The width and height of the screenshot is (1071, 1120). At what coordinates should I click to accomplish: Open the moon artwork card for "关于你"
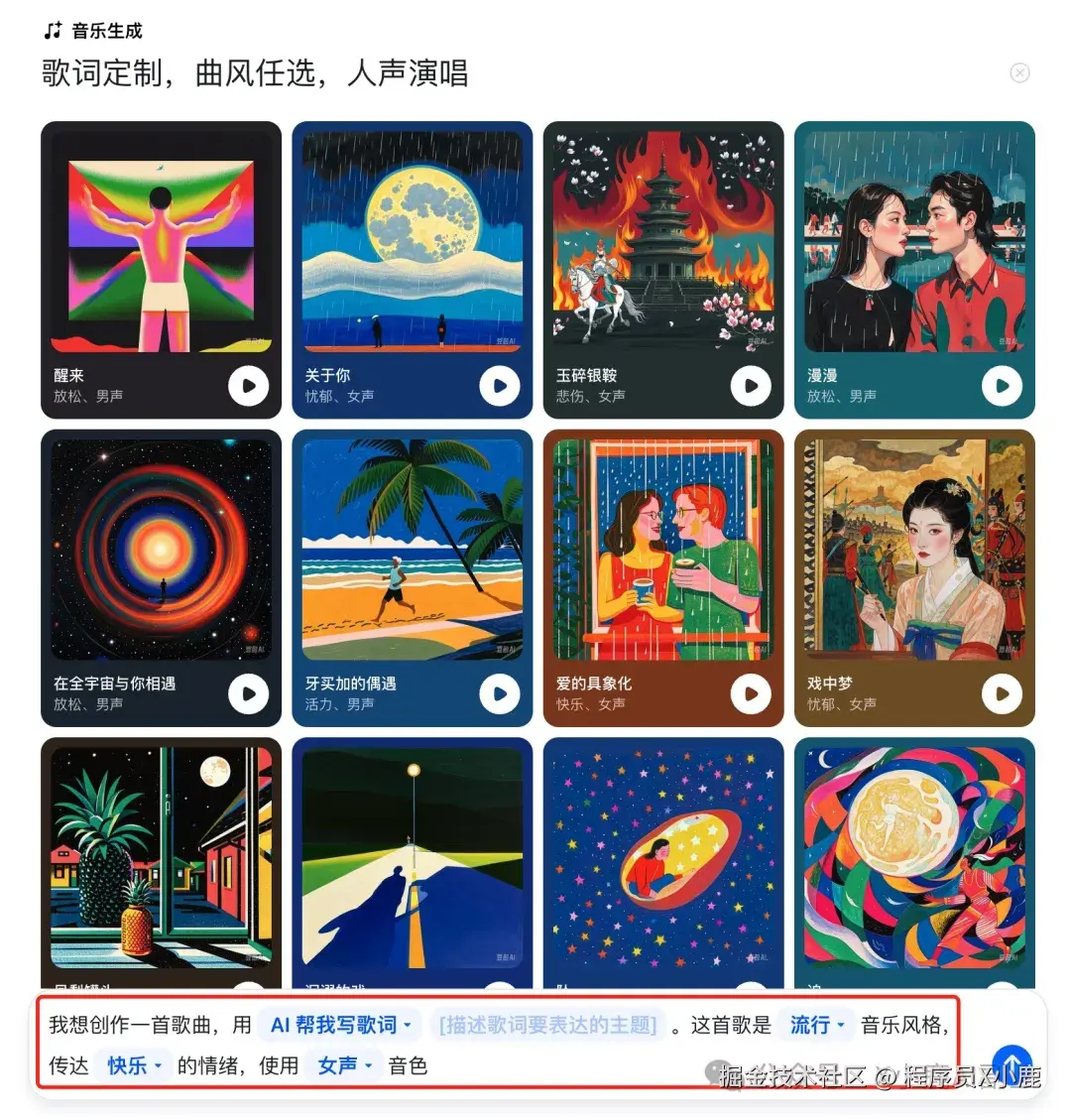tap(412, 238)
